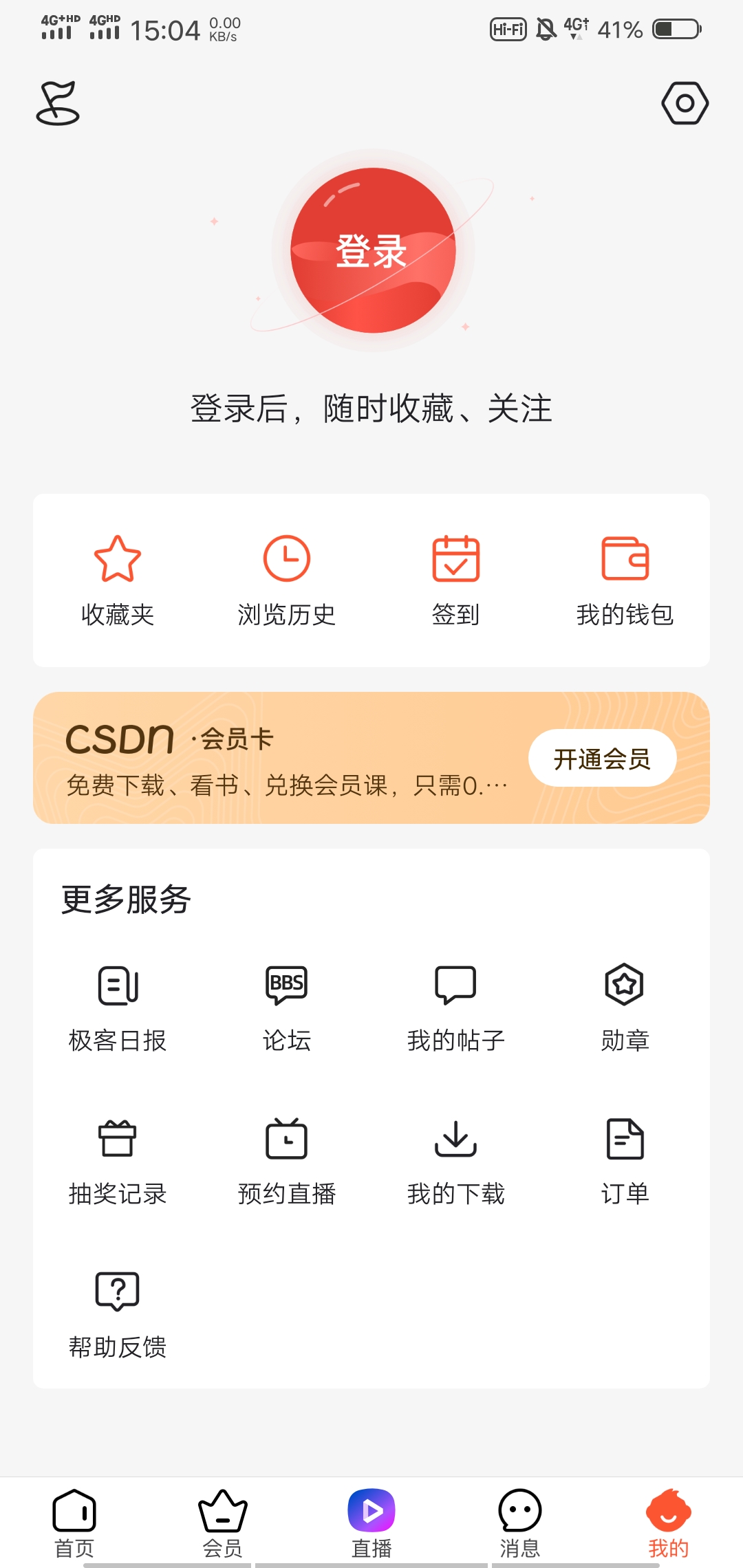
Task: Open 收藏夹 favorites folder
Action: [x=118, y=579]
